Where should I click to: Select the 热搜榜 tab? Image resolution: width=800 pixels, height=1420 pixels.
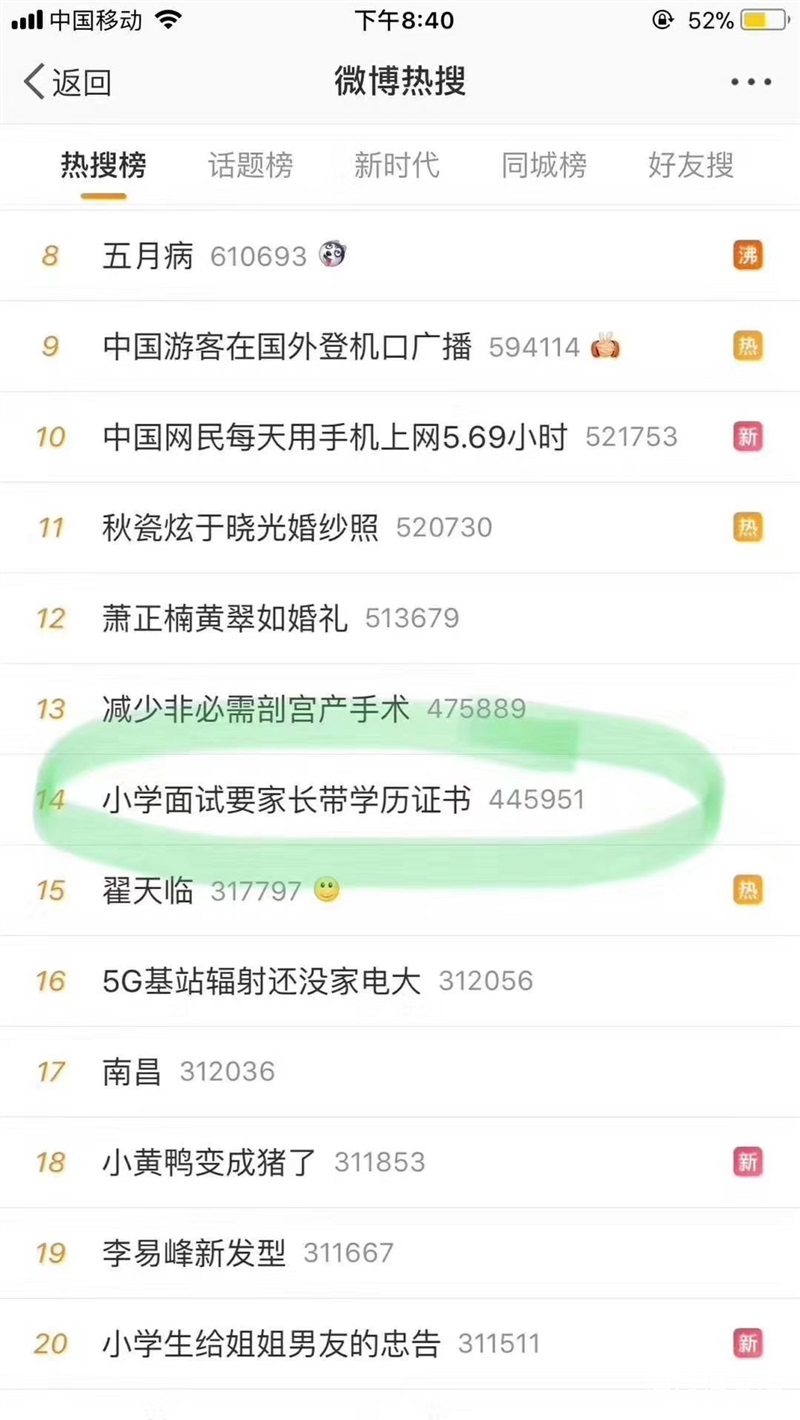(103, 165)
